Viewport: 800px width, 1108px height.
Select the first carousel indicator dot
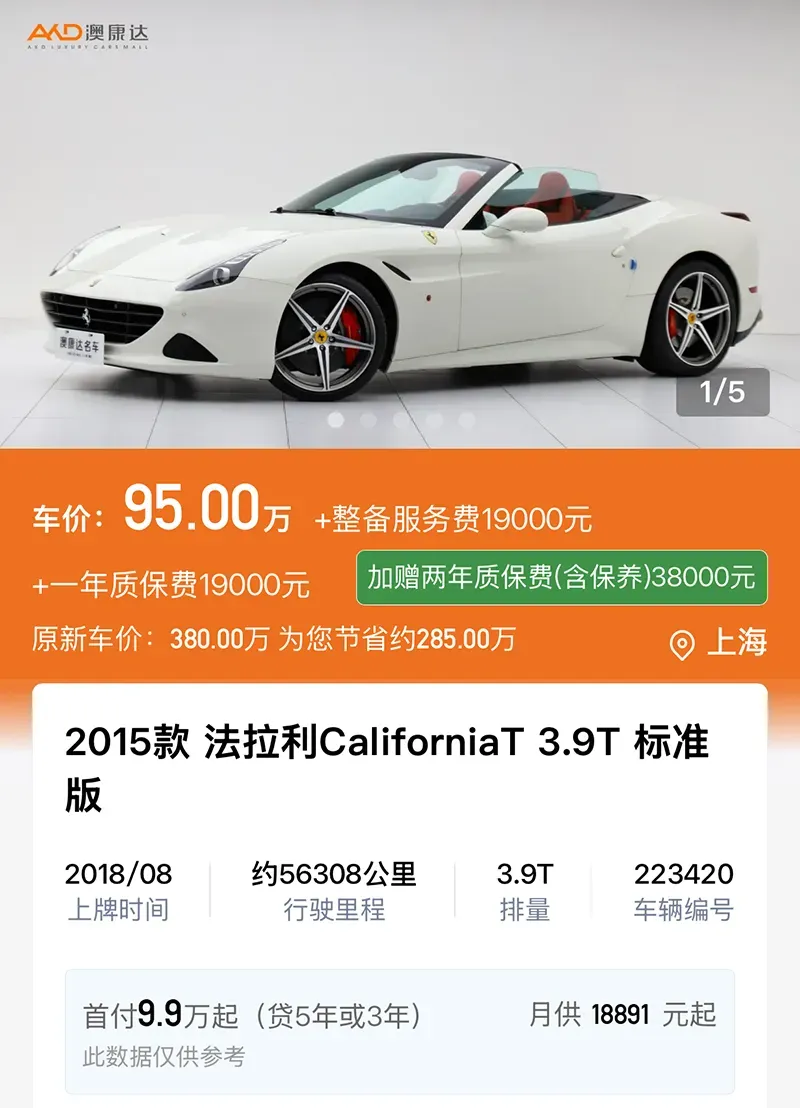click(335, 418)
